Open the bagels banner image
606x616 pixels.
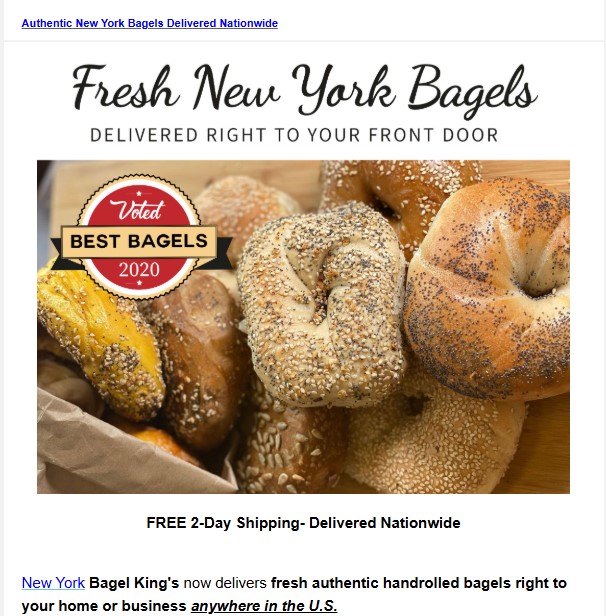click(303, 326)
